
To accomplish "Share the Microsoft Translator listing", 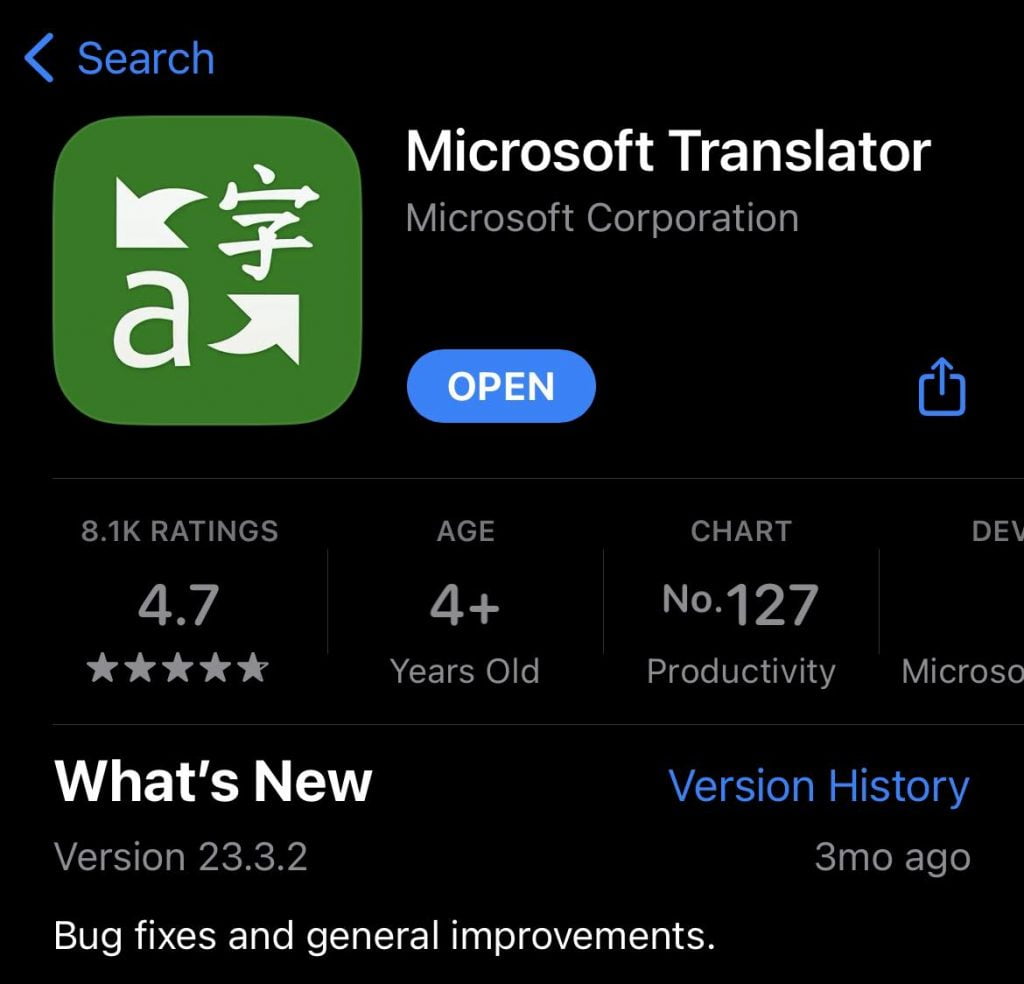I will [941, 387].
